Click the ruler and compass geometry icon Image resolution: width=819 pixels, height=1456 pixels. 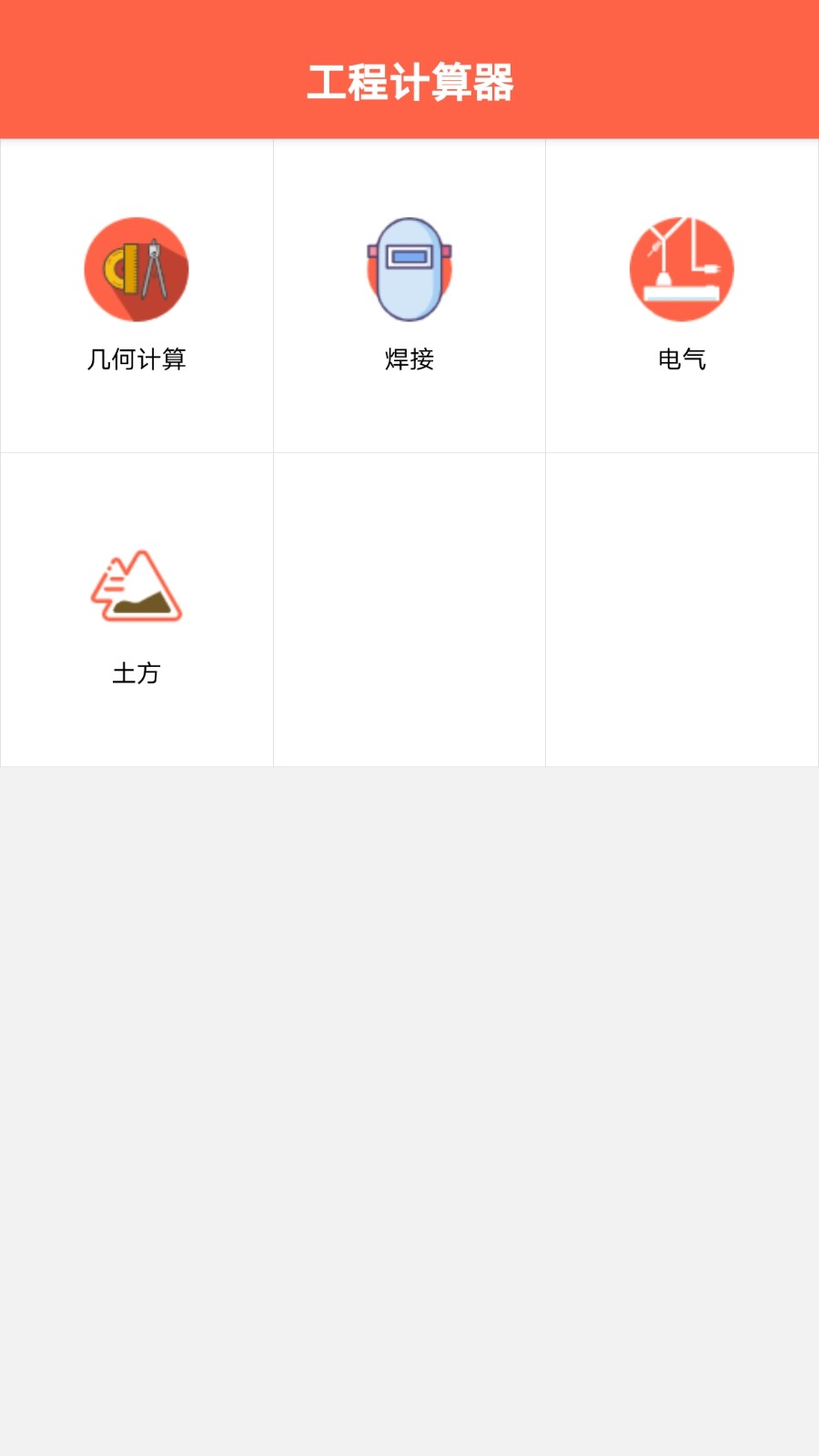136,269
